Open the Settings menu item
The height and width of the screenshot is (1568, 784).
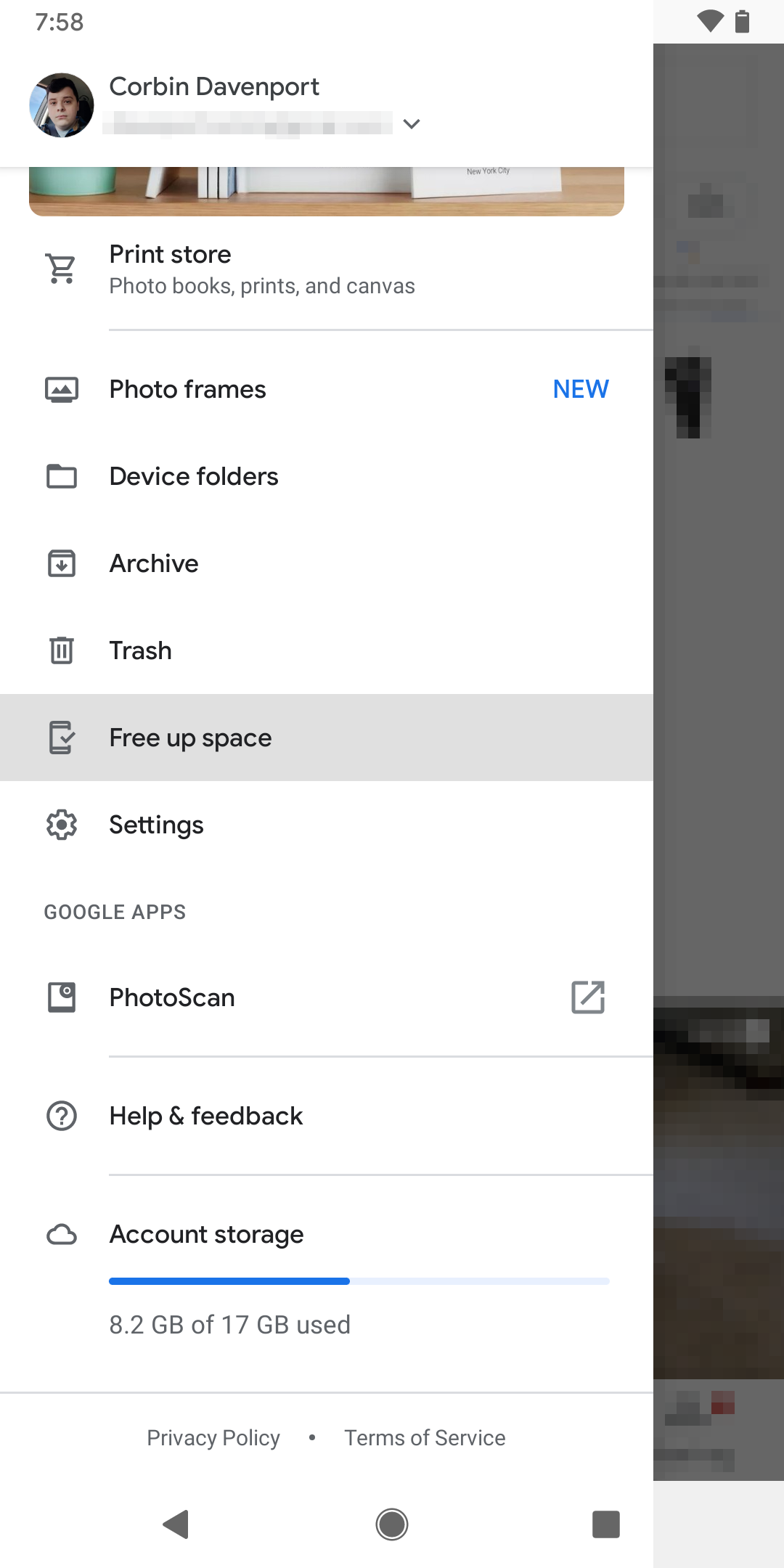pyautogui.click(x=156, y=825)
